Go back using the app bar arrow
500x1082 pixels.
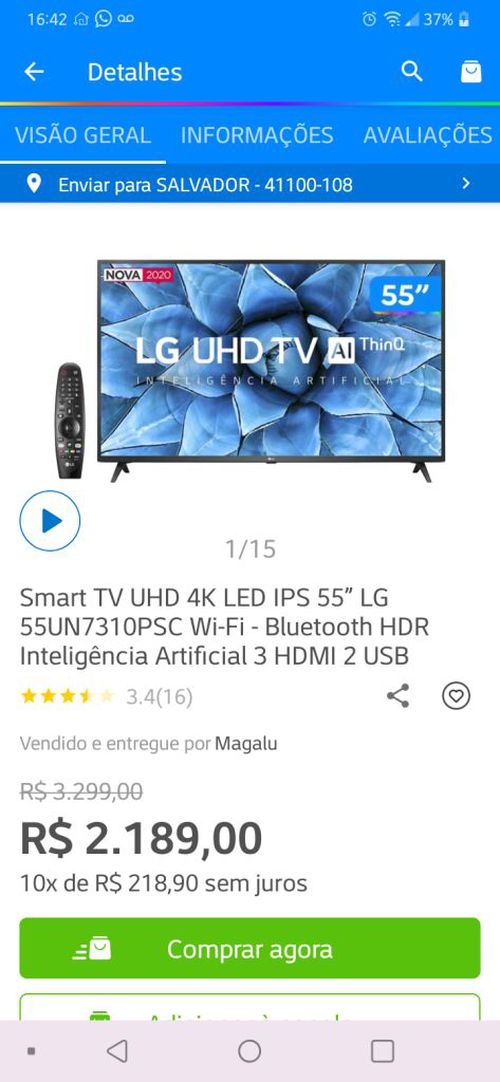click(x=34, y=72)
